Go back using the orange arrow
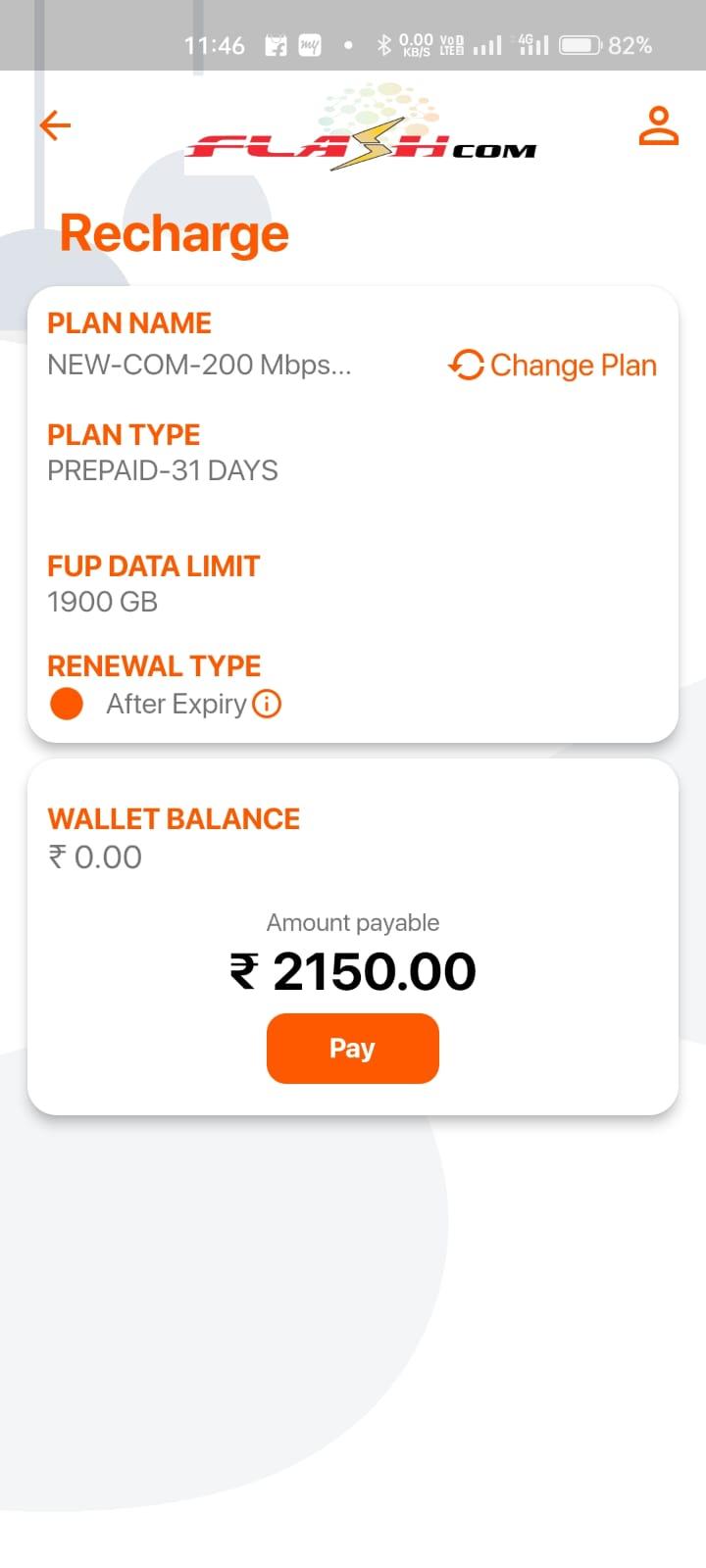 pos(55,125)
